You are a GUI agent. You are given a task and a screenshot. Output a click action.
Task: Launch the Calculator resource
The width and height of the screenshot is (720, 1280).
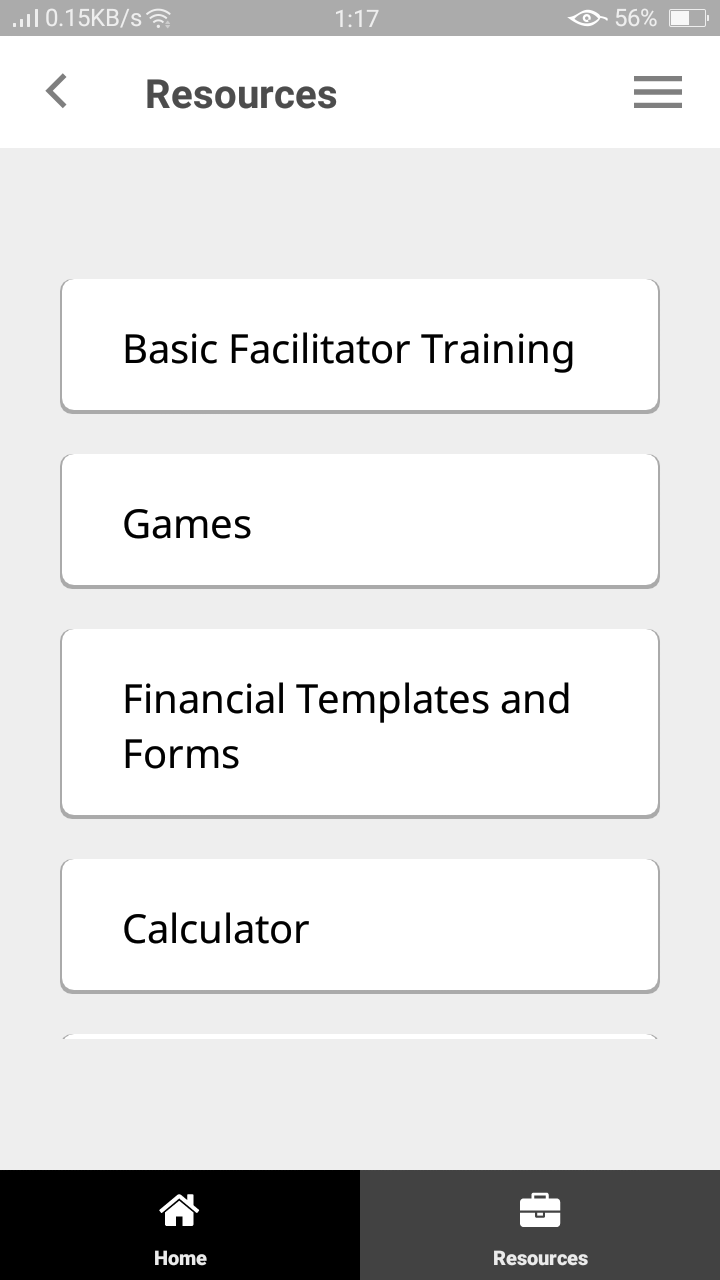click(360, 926)
